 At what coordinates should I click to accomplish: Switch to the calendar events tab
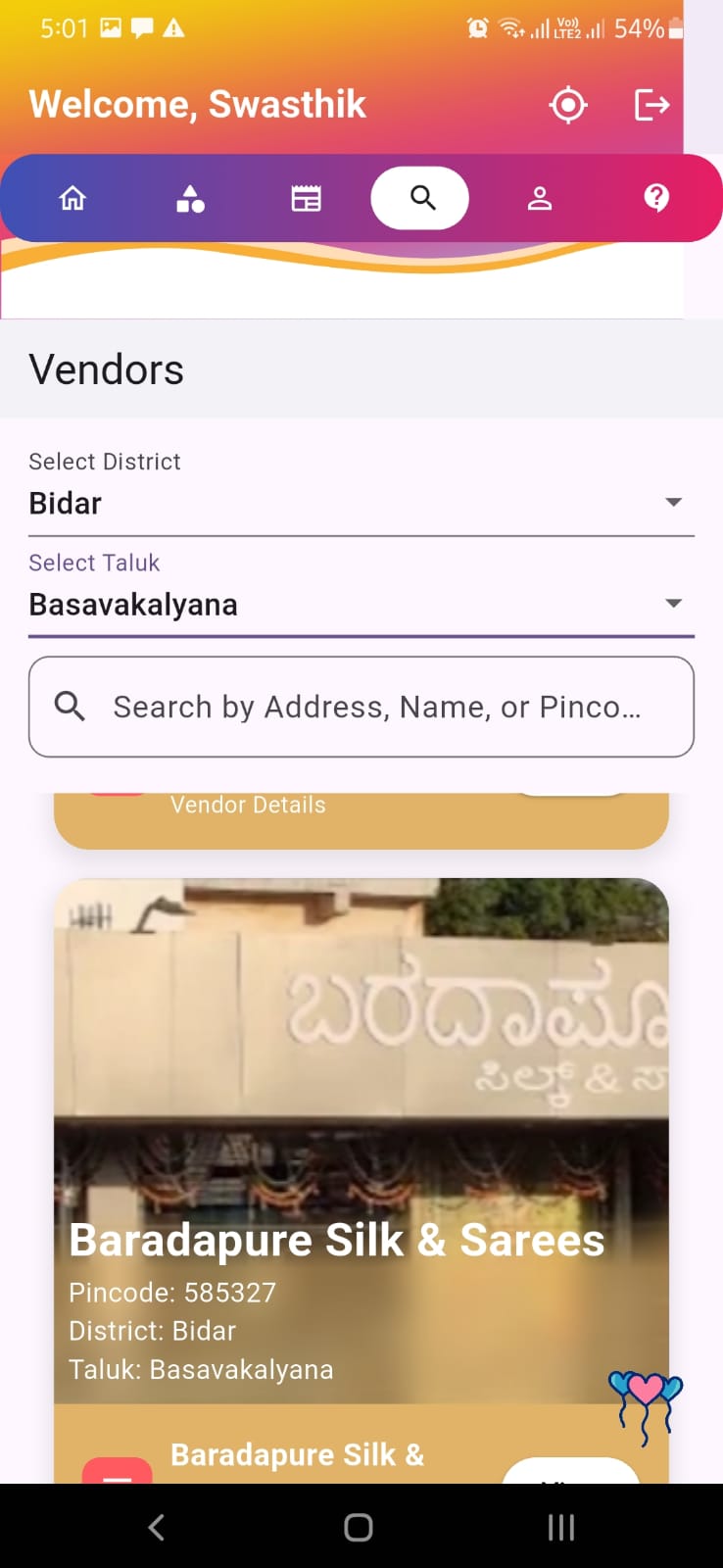(306, 199)
